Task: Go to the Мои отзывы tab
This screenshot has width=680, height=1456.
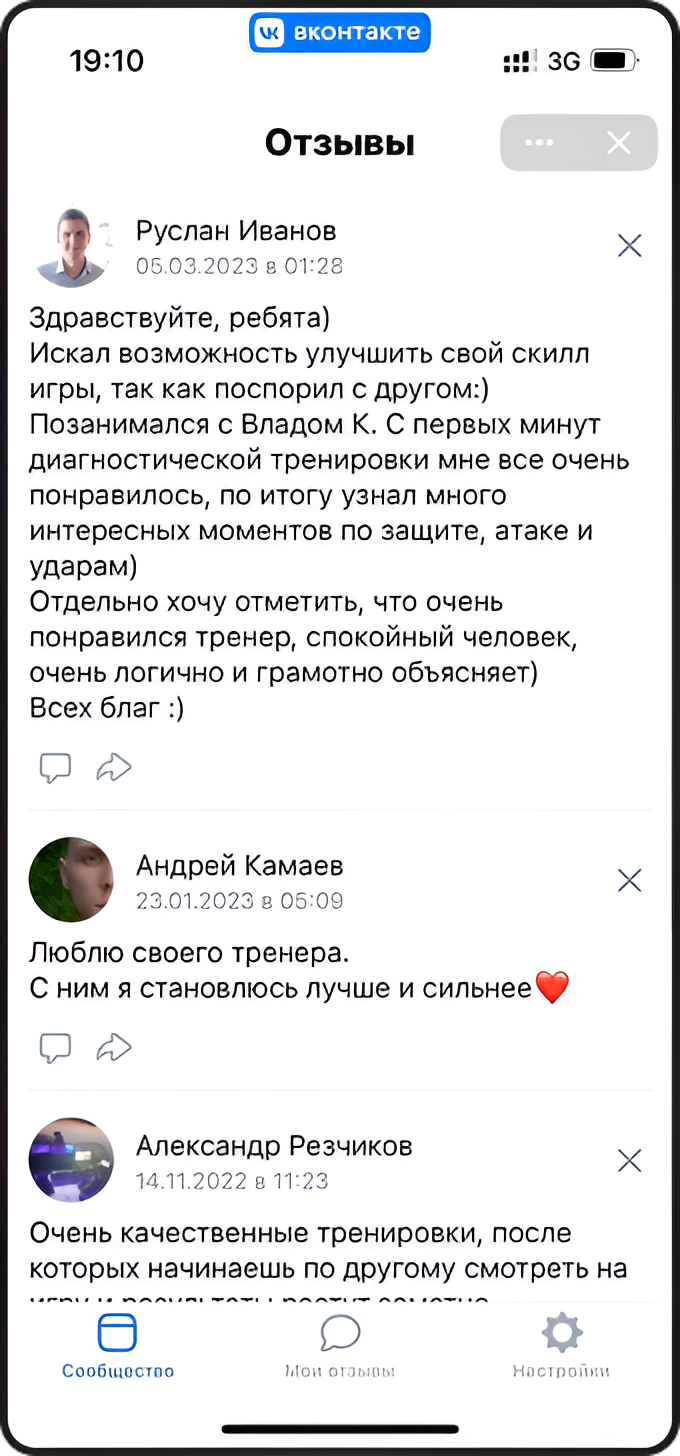Action: coord(340,1347)
